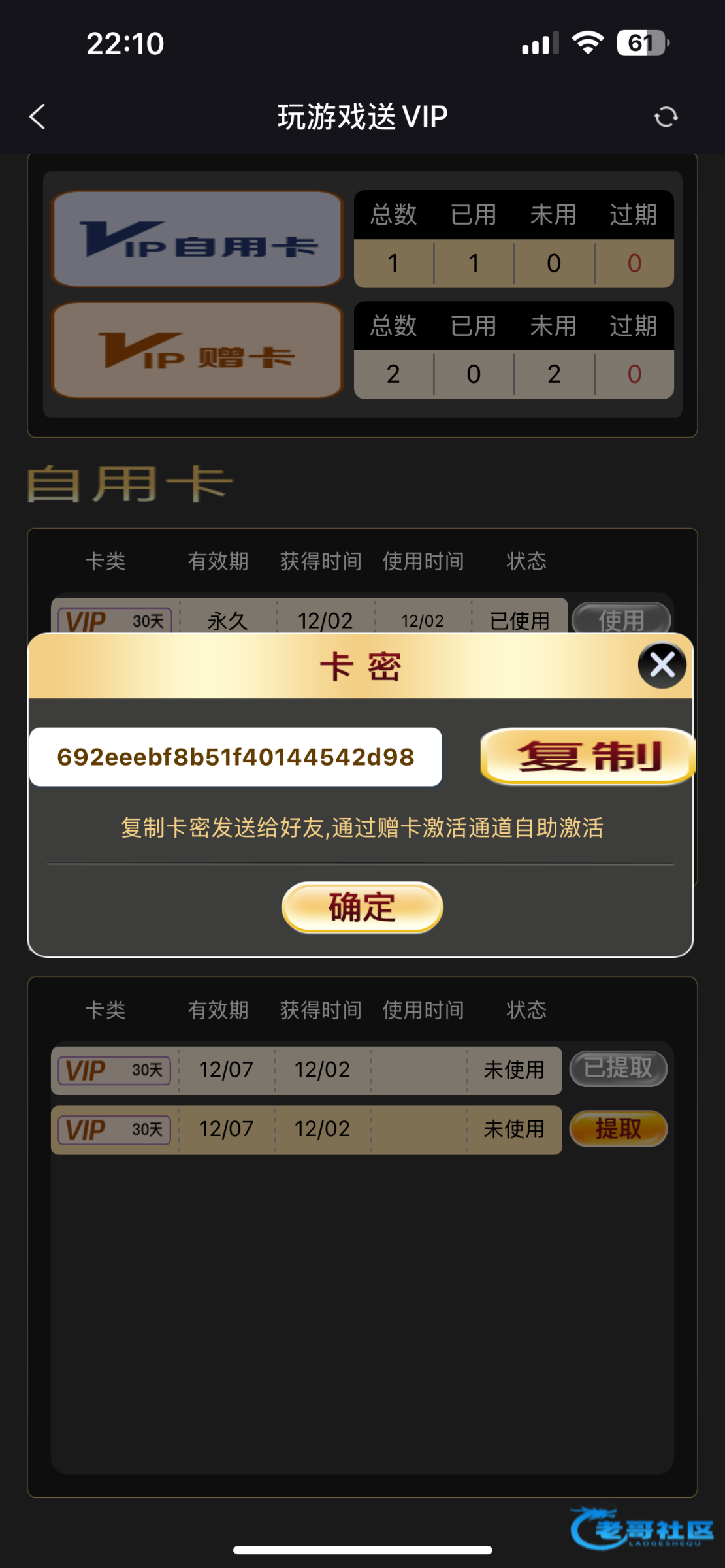Tap the orange 提取 button
The width and height of the screenshot is (725, 1568).
[618, 1128]
